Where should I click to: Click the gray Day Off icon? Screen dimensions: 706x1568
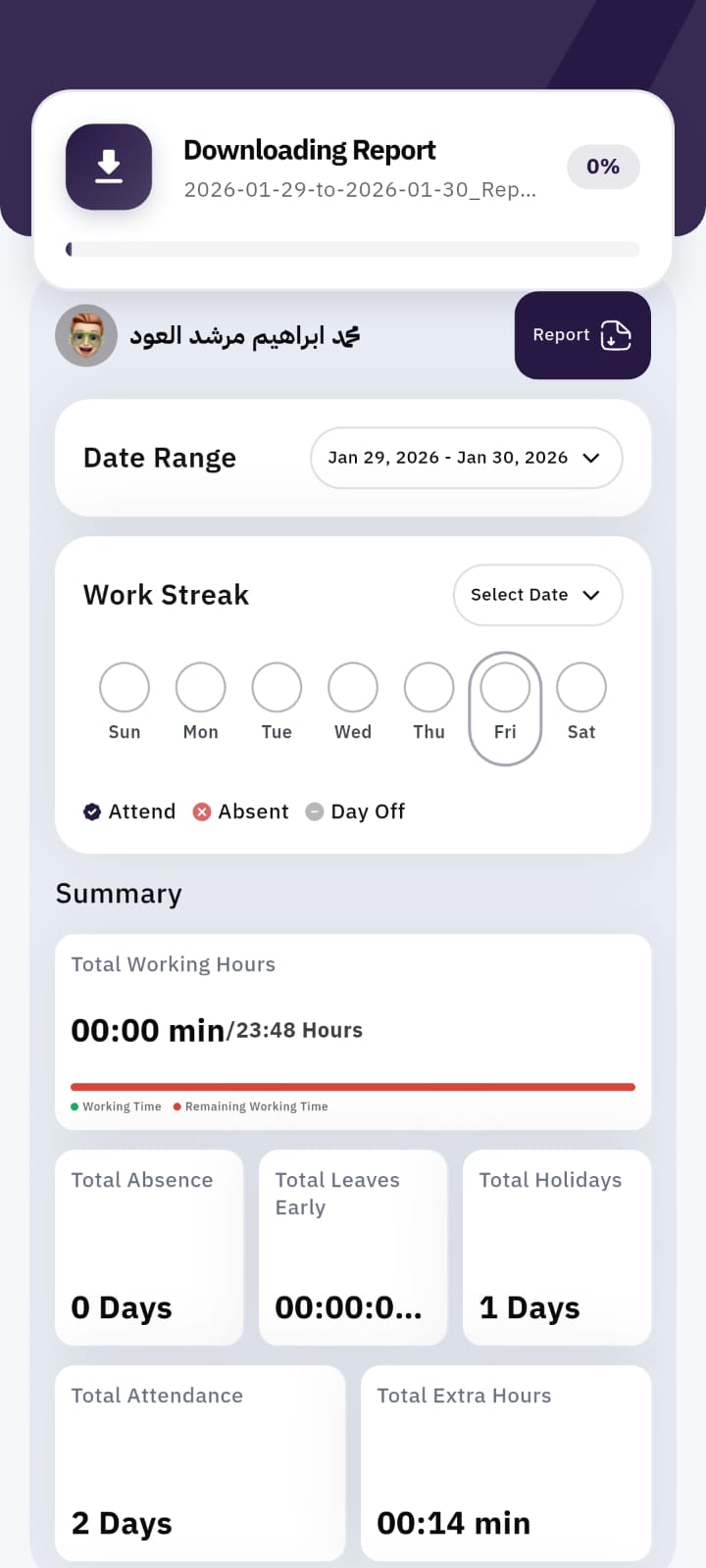point(315,811)
